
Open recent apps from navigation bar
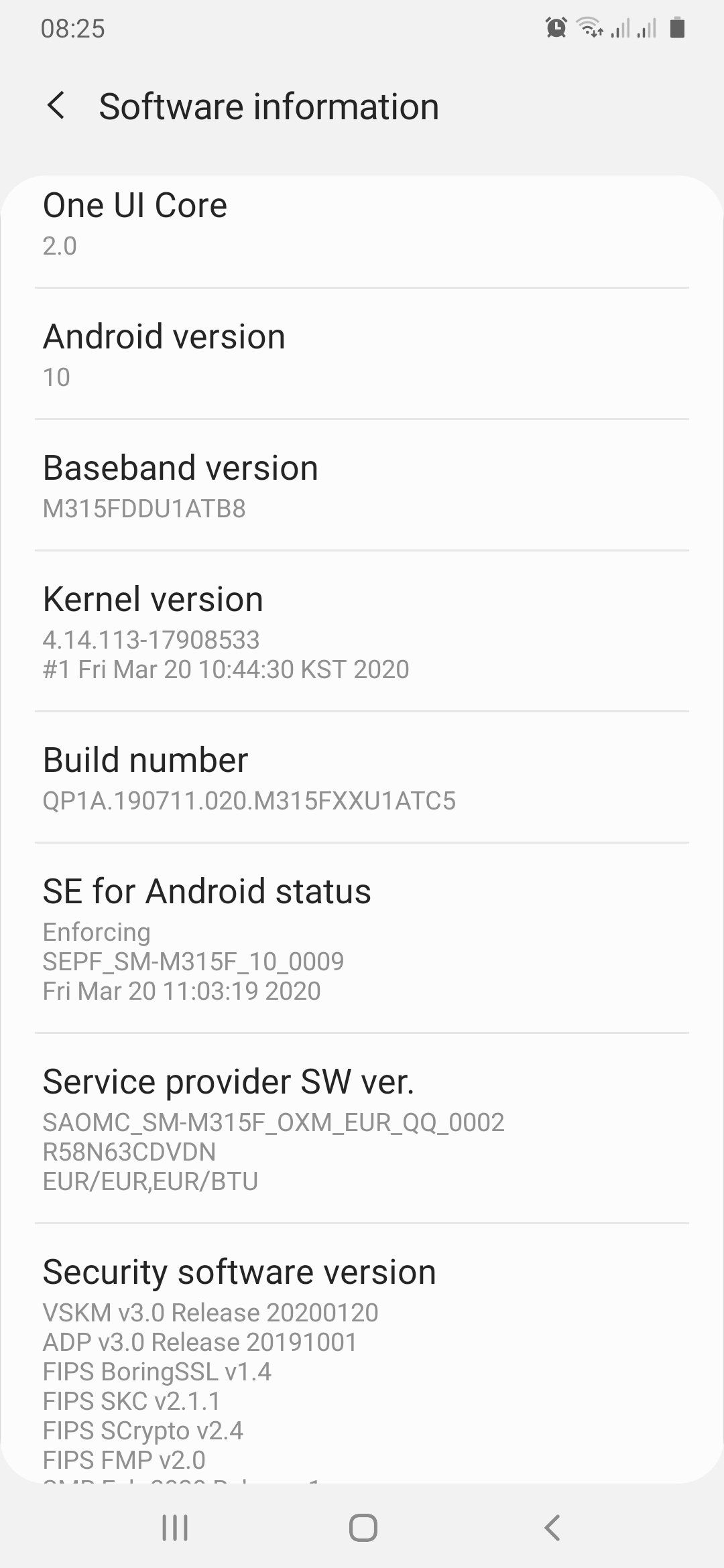pyautogui.click(x=175, y=1528)
